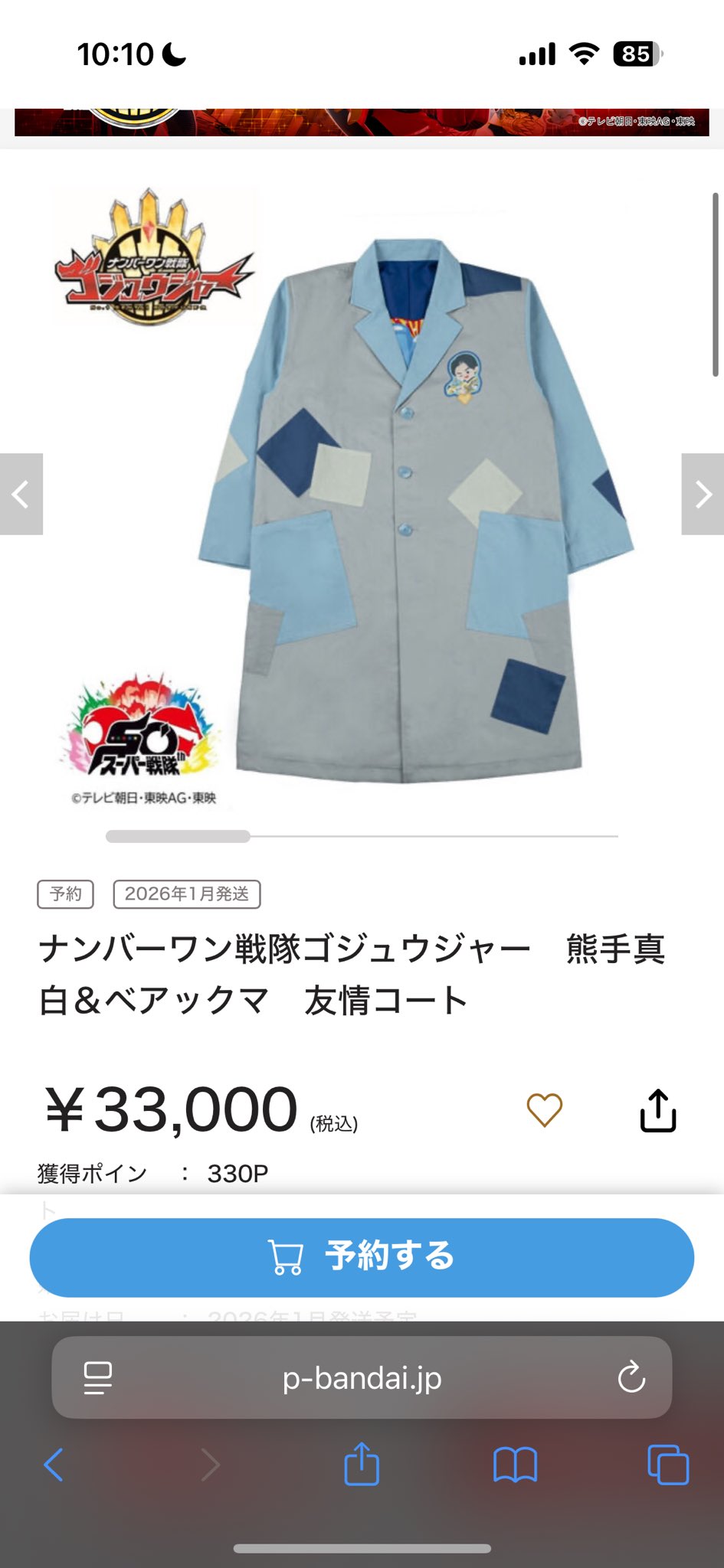Screen dimensions: 724x1568
Task: Go back to the previous page in Safari
Action: 54,1465
